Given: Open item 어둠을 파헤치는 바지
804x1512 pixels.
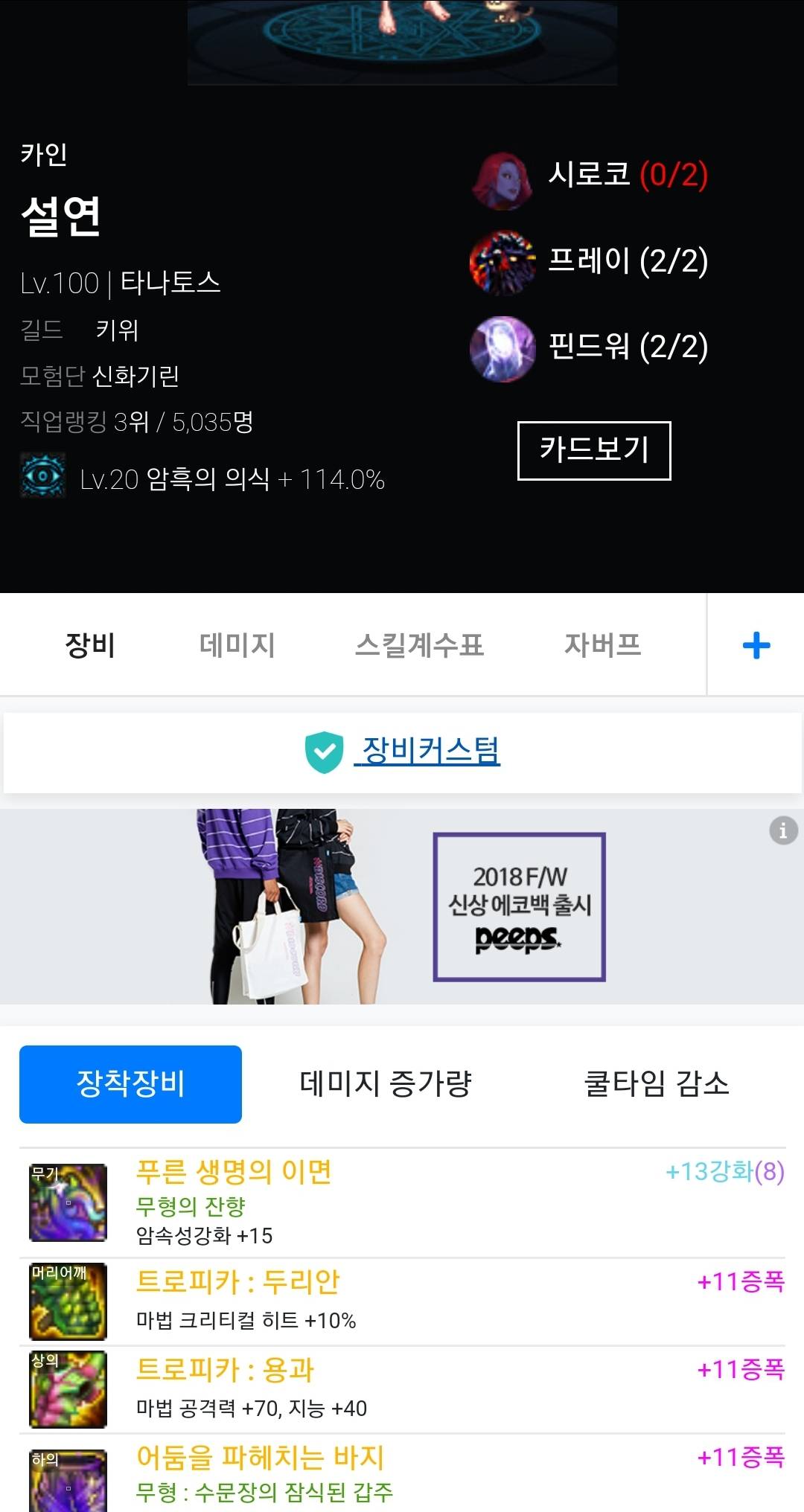Looking at the screenshot, I should click(260, 1457).
